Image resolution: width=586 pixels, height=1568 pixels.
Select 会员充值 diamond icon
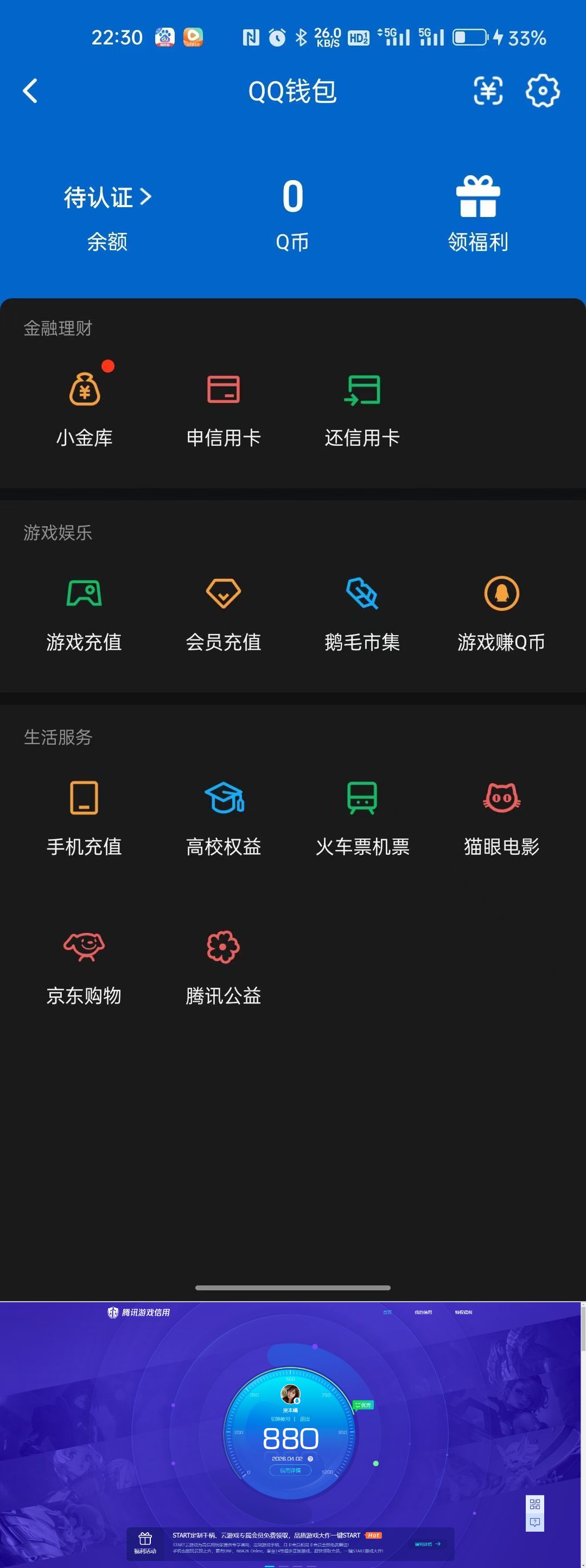[x=222, y=606]
